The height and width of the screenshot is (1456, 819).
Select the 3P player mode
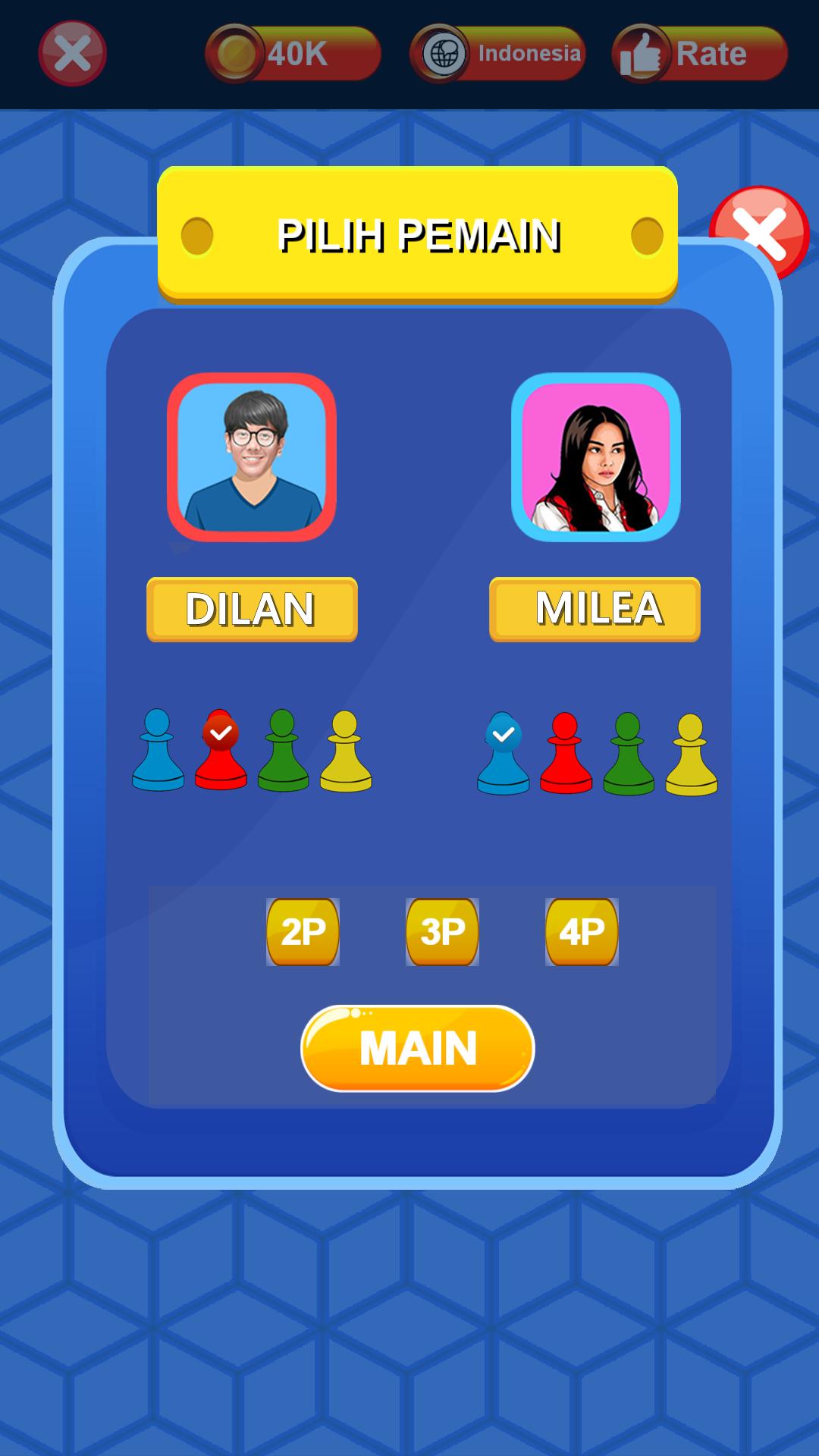coord(442,931)
